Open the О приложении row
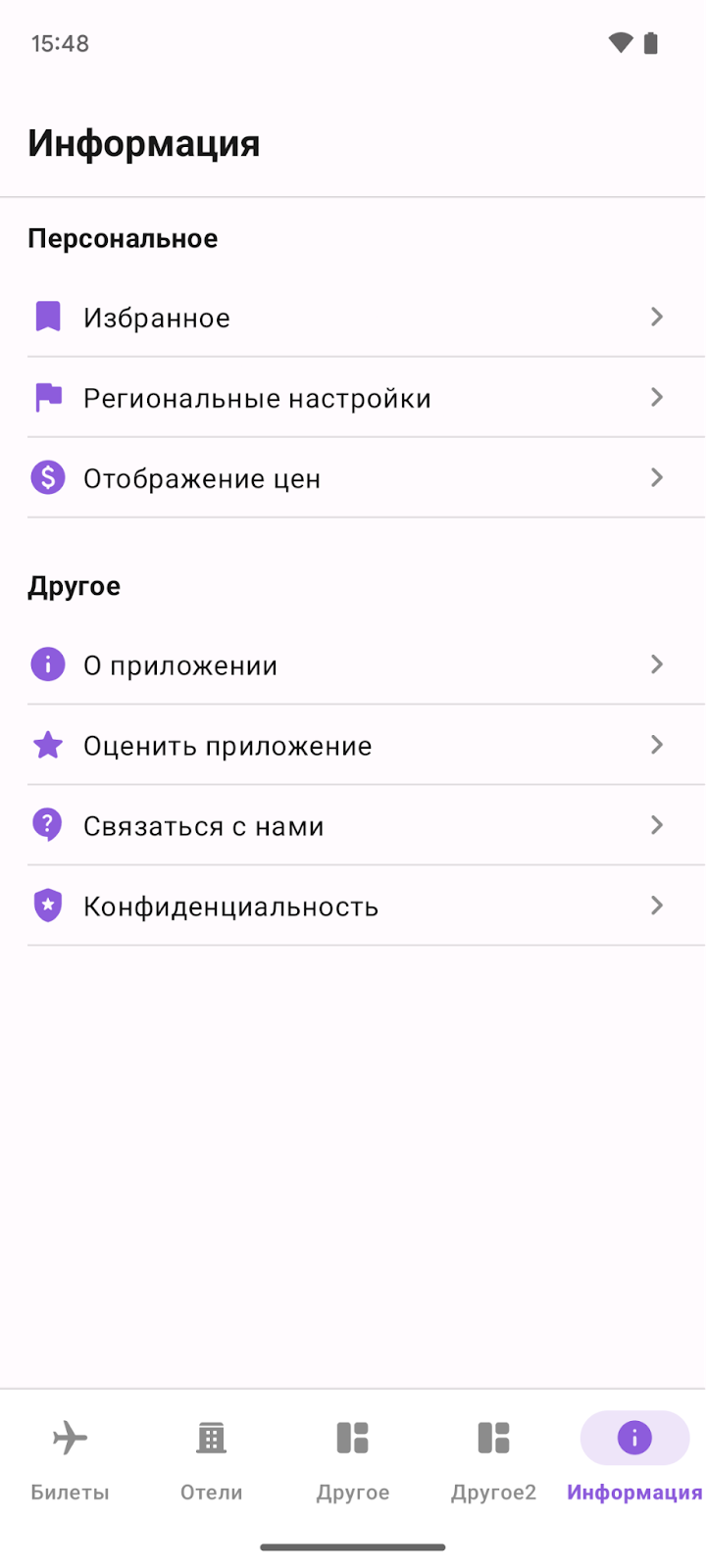The image size is (706, 1568). (x=353, y=664)
